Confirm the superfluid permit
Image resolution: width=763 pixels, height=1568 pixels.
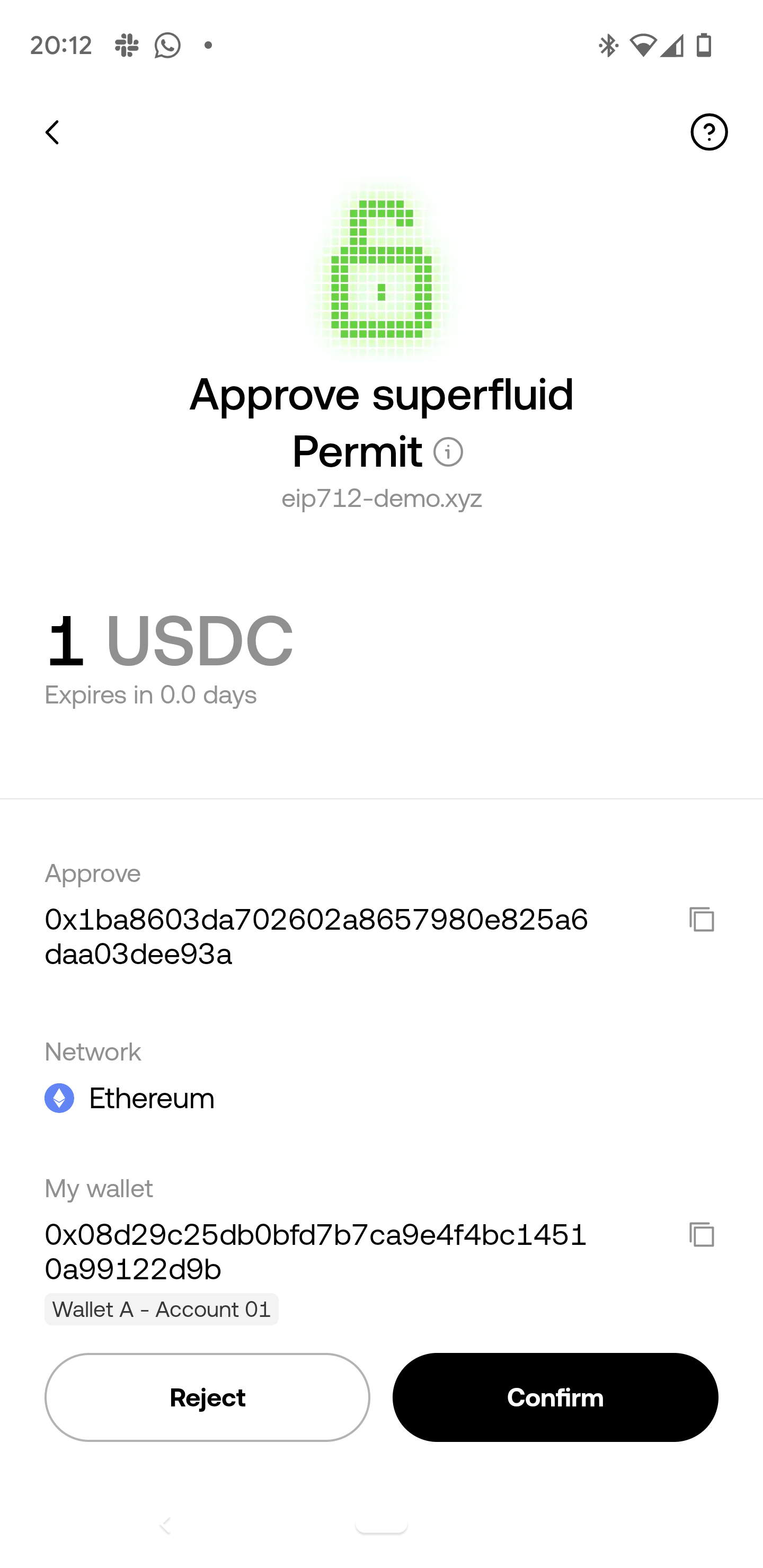(555, 1397)
